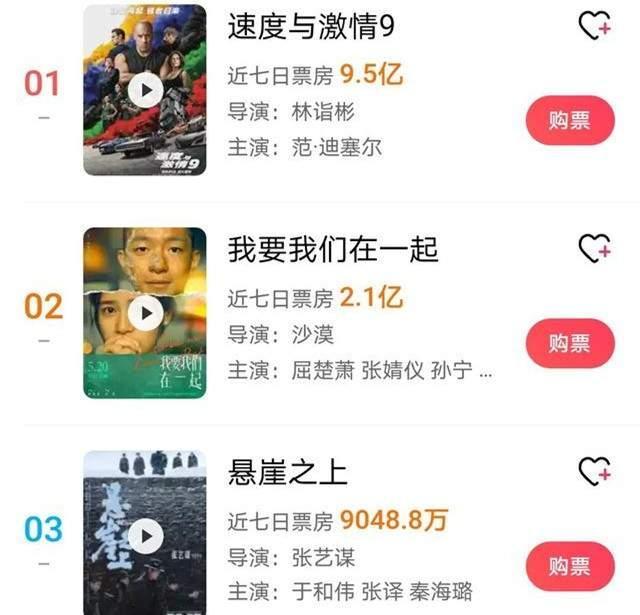This screenshot has height=615, width=640.
Task: Buy tickets for 我要我们在一起
Action: (x=570, y=344)
